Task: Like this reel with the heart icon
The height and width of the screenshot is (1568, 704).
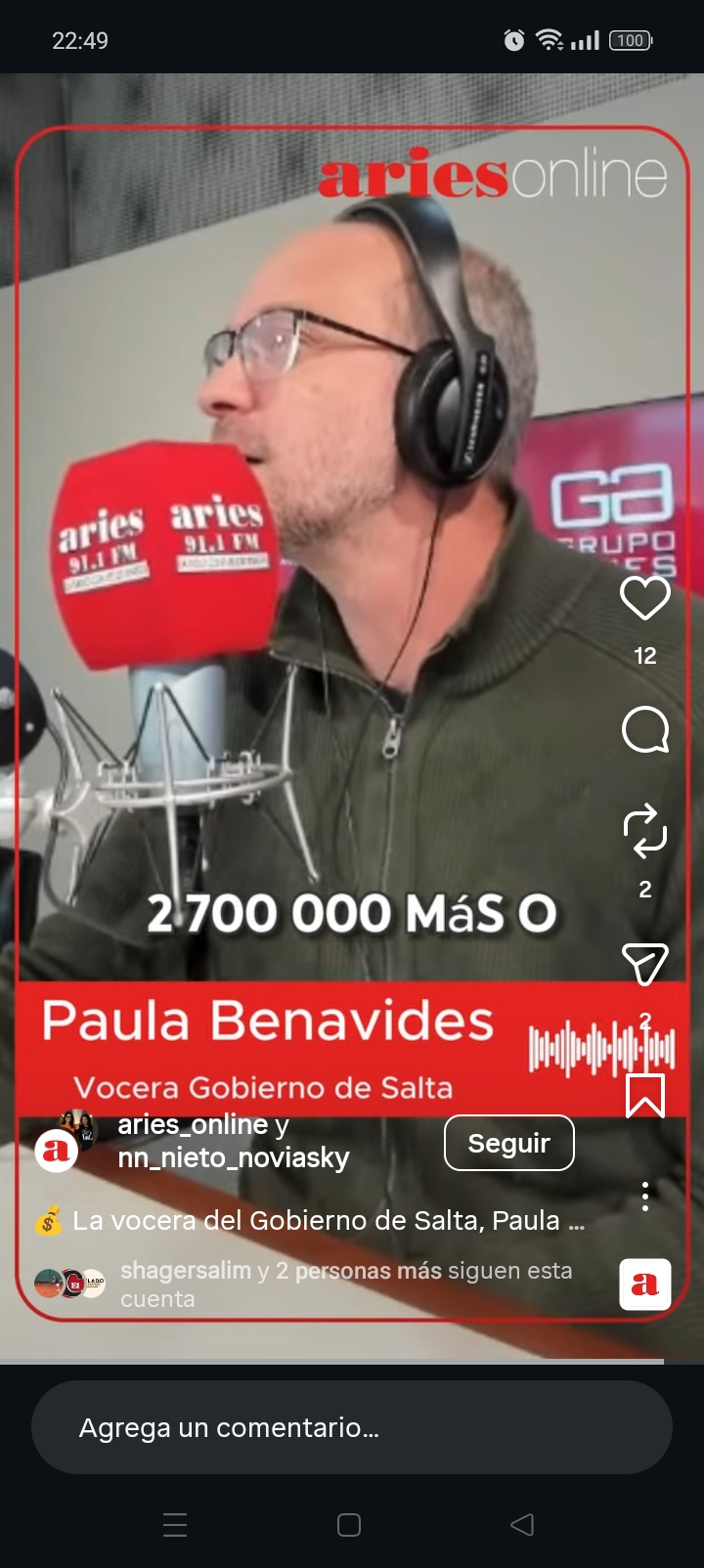Action: pos(645,598)
